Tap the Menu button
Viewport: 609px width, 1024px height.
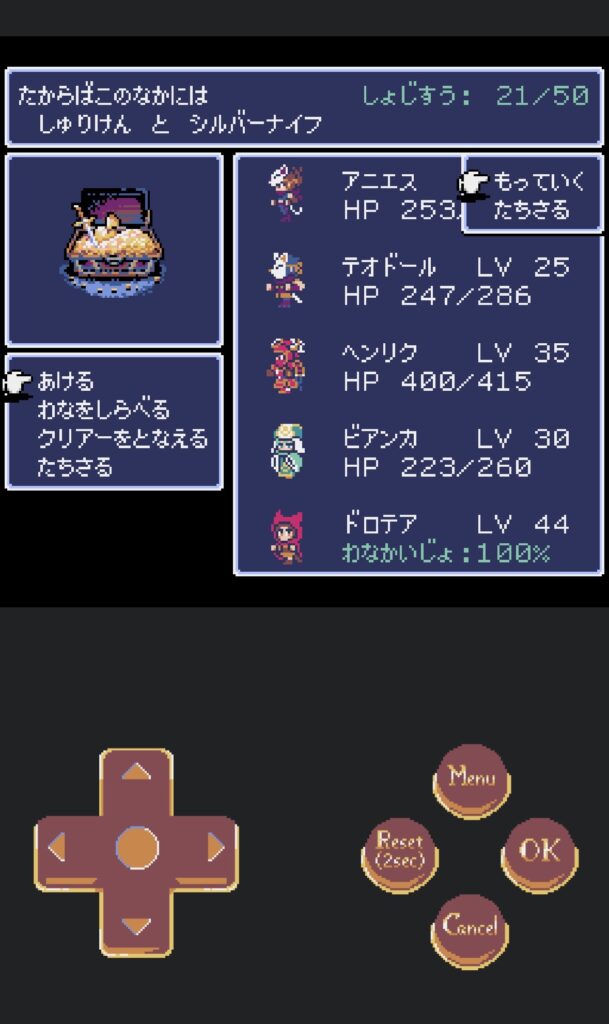(x=472, y=778)
